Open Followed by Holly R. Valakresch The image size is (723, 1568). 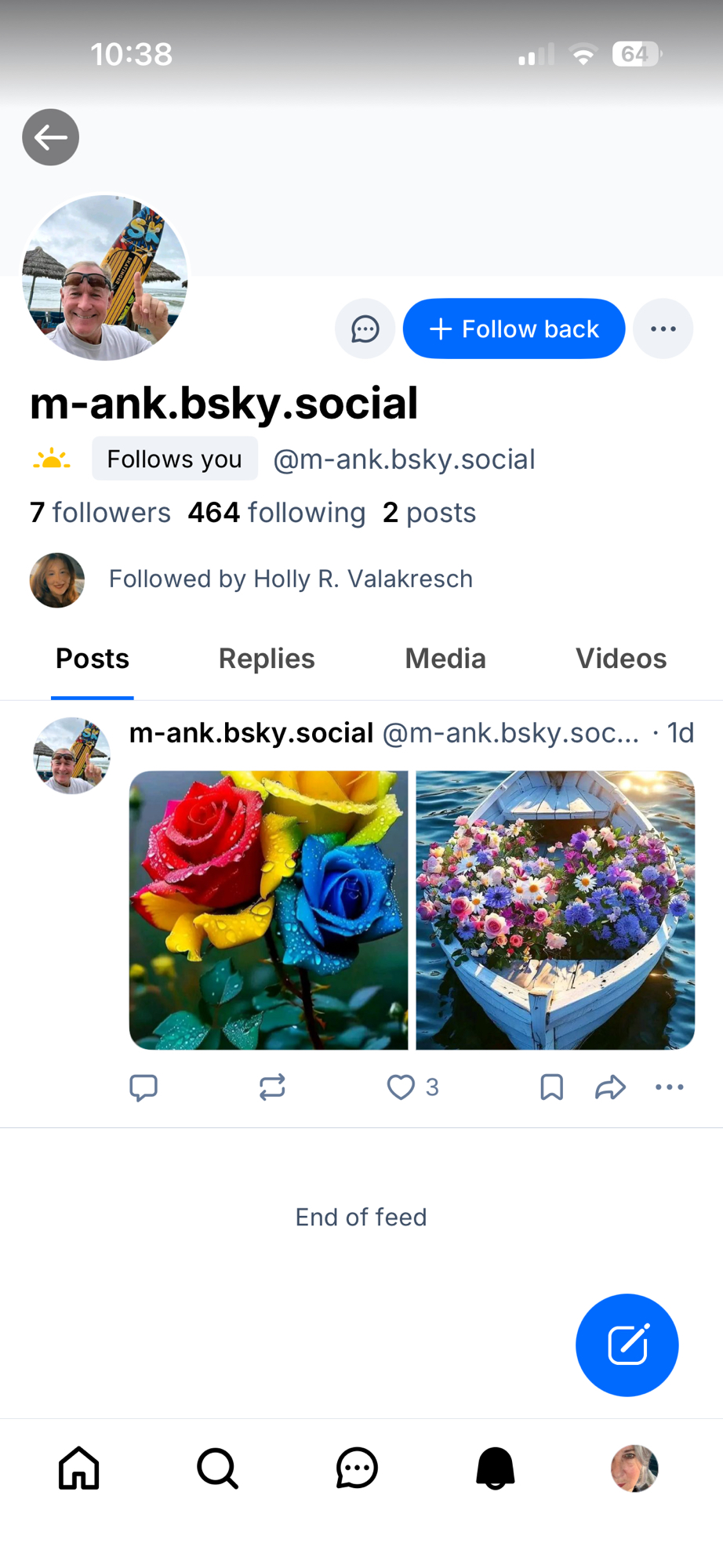tap(290, 579)
